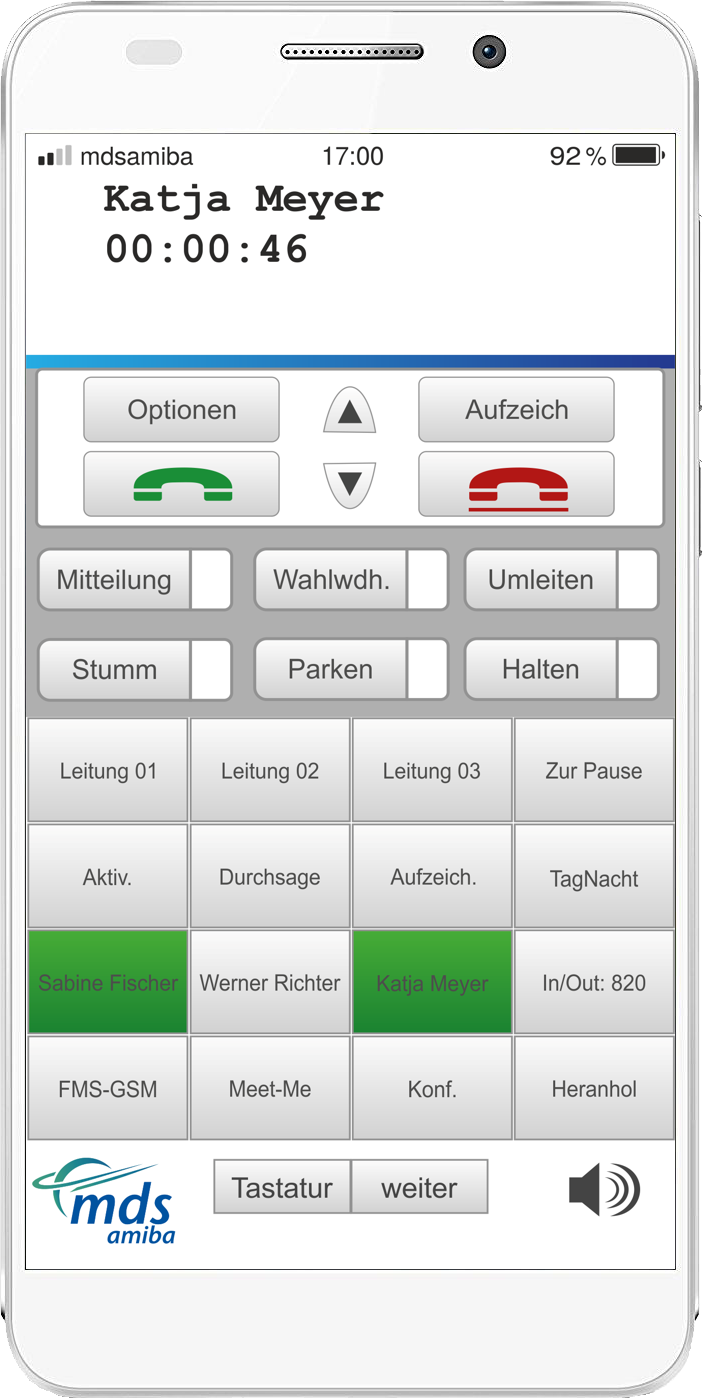
Task: Select the Werner Richter contact key
Action: point(270,983)
